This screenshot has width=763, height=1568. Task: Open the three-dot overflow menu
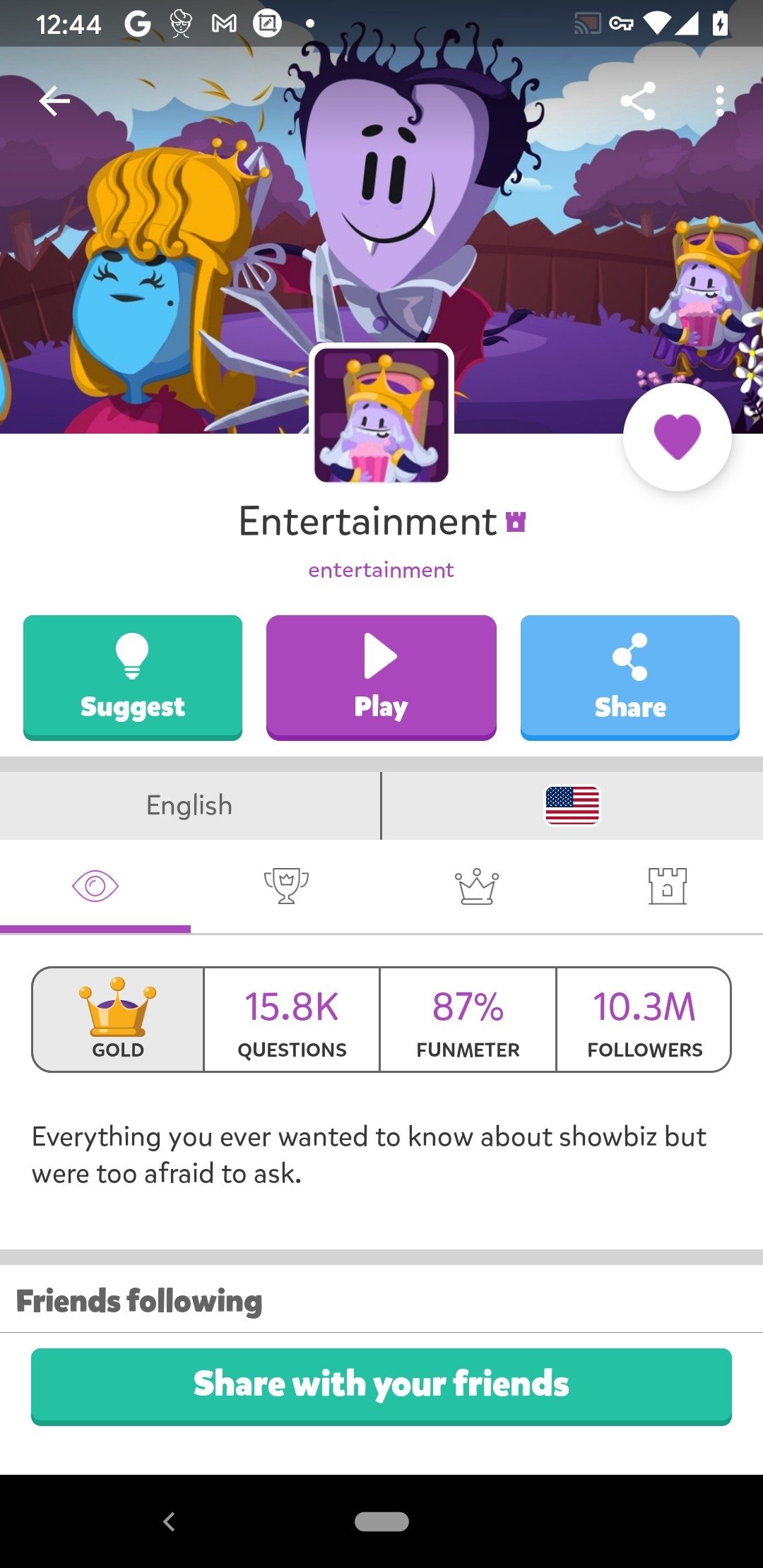click(719, 102)
